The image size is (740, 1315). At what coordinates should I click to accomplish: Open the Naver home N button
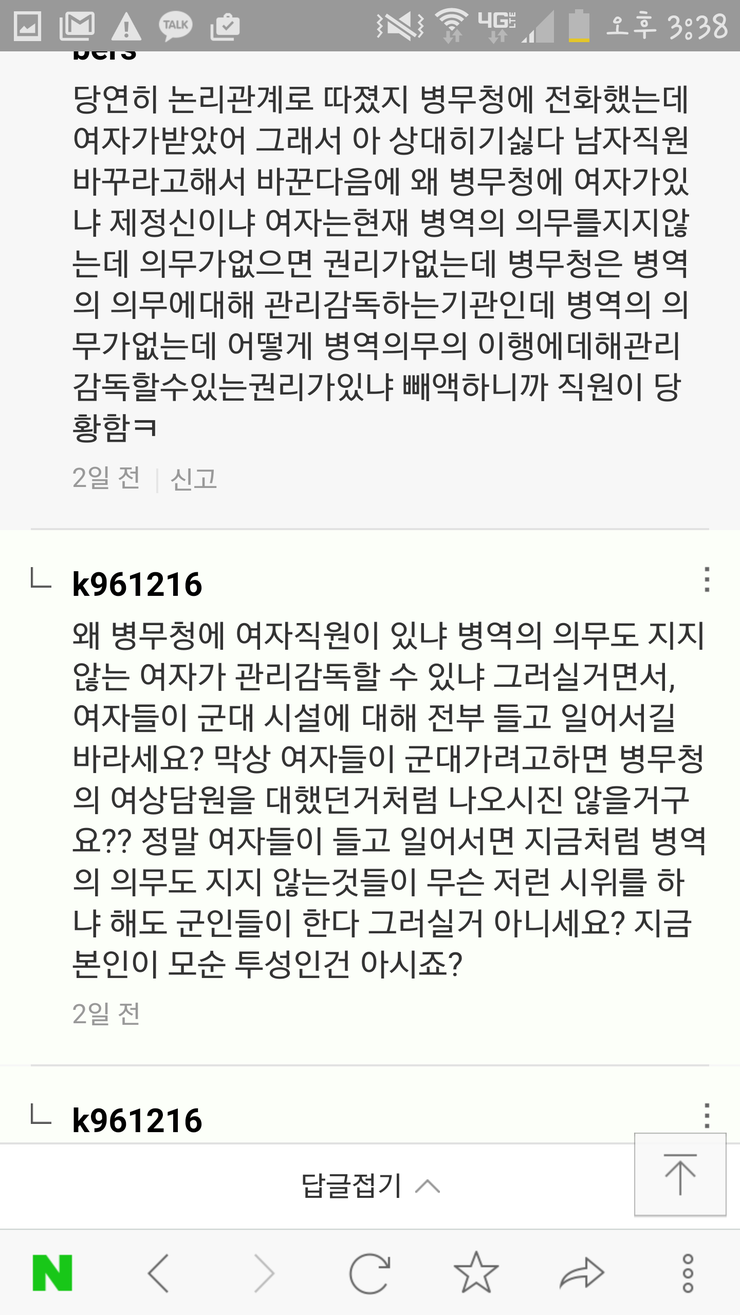tap(52, 1273)
